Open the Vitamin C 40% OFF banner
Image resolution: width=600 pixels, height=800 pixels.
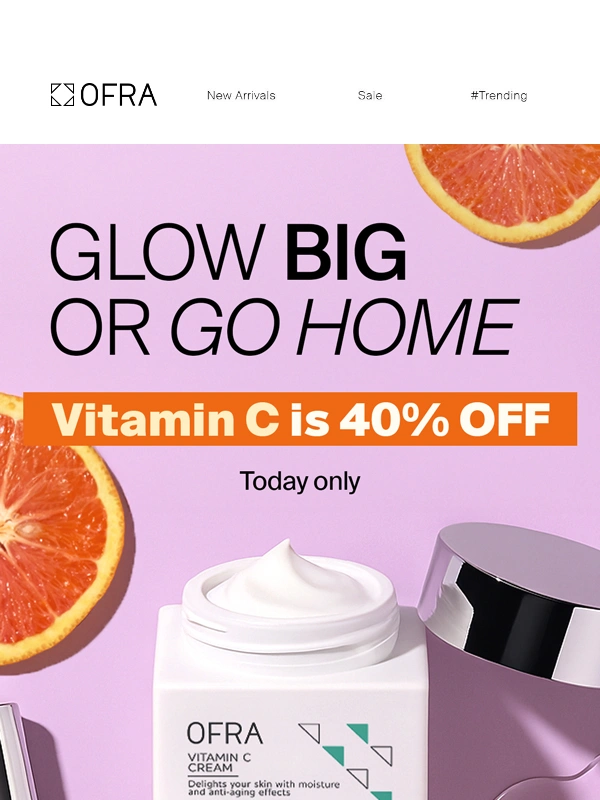(x=300, y=420)
